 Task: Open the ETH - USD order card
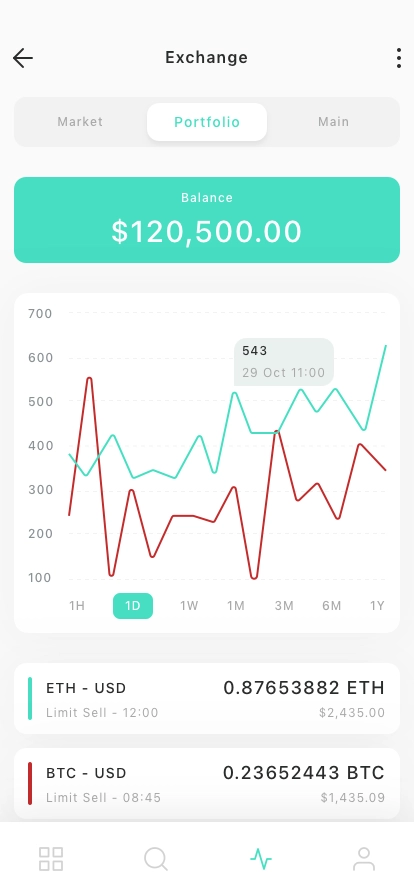click(x=207, y=698)
